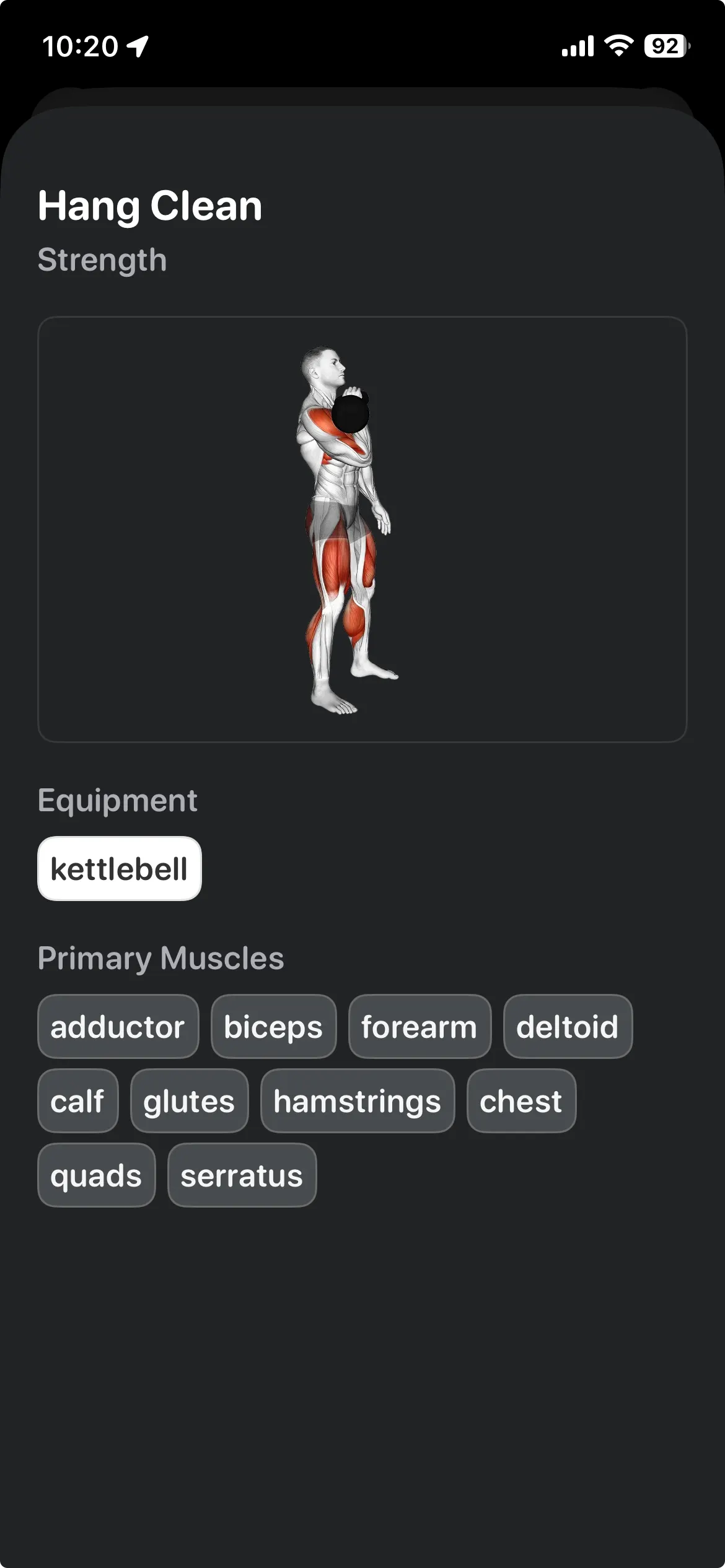The height and width of the screenshot is (1568, 725).
Task: Select the adductor muscle chip
Action: coord(118,1026)
